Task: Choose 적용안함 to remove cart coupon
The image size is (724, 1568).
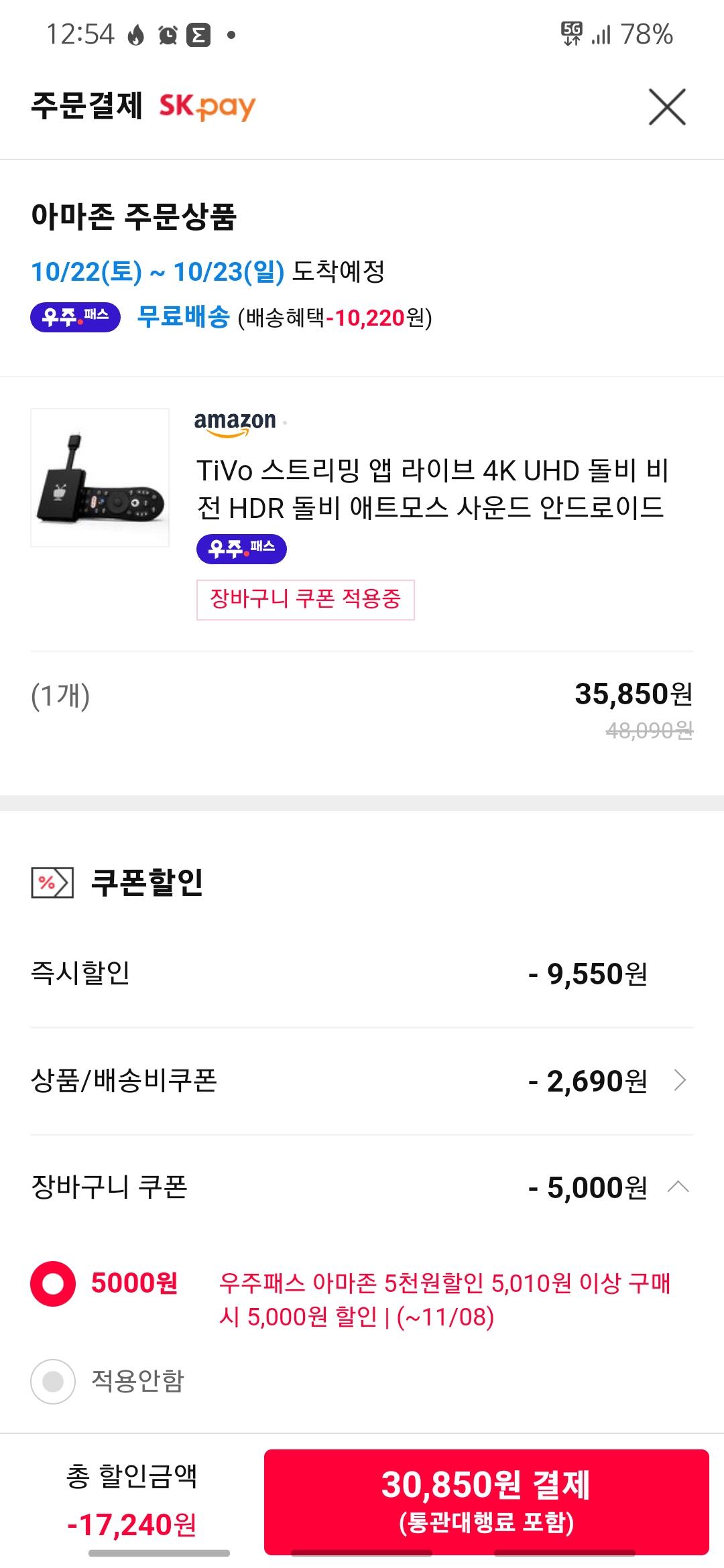Action: click(x=53, y=1381)
